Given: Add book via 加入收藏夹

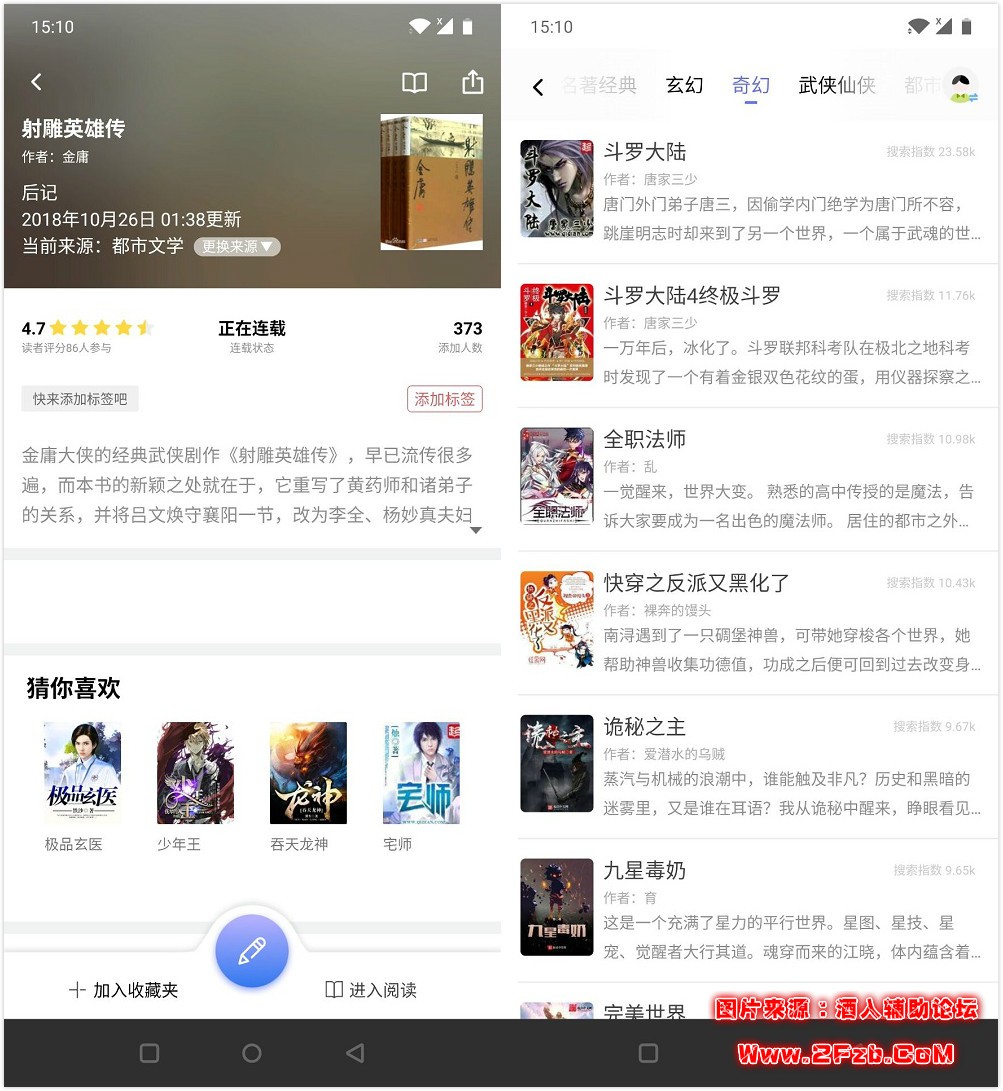Looking at the screenshot, I should [123, 990].
